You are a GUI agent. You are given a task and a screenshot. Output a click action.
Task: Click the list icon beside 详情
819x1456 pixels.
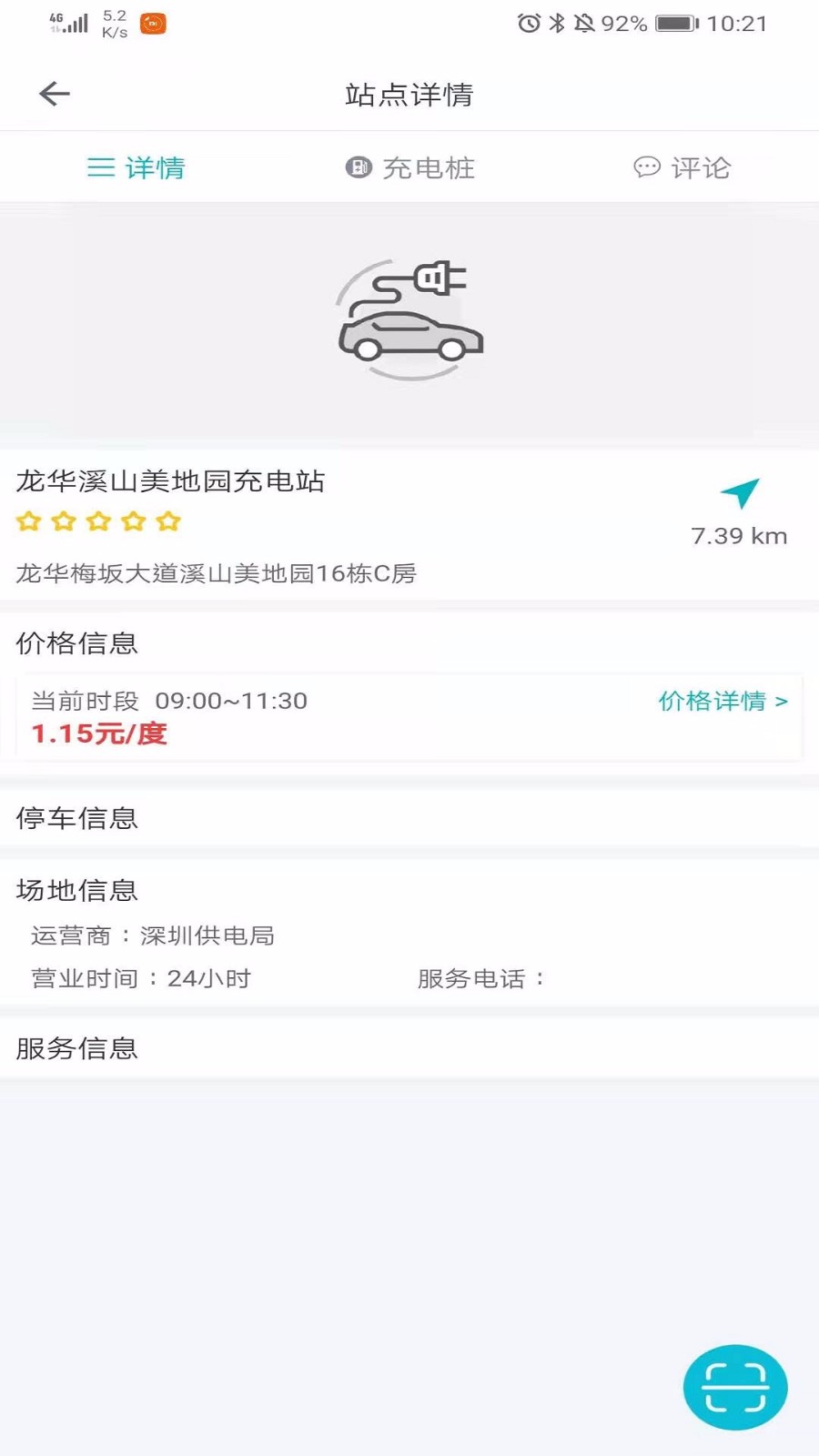(100, 167)
